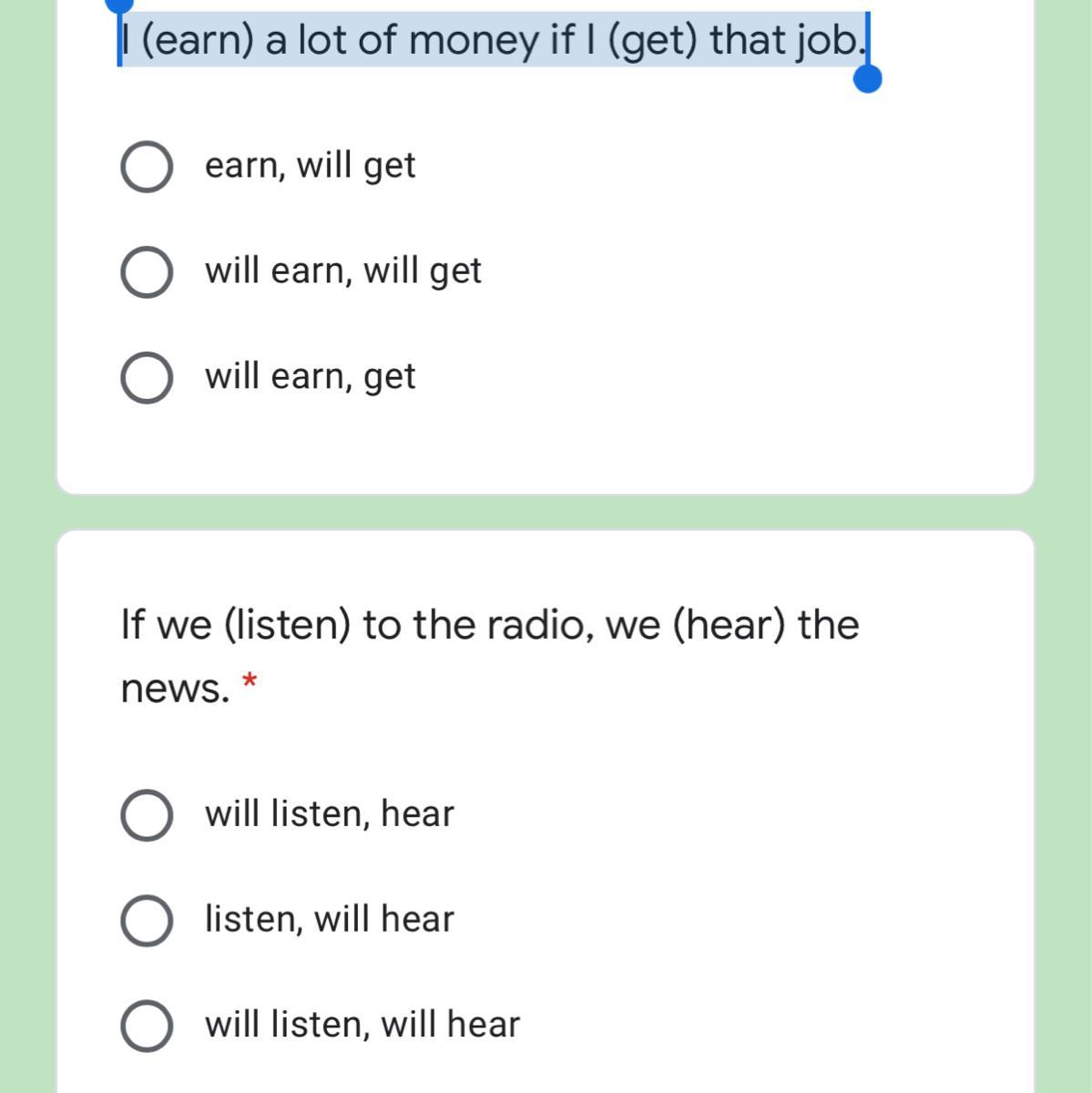Image resolution: width=1092 pixels, height=1093 pixels.
Task: Select the 'will listen, hear' answer
Action: [x=147, y=815]
